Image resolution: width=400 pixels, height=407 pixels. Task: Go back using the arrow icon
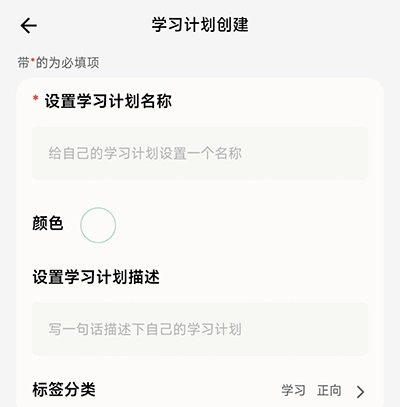tap(29, 26)
